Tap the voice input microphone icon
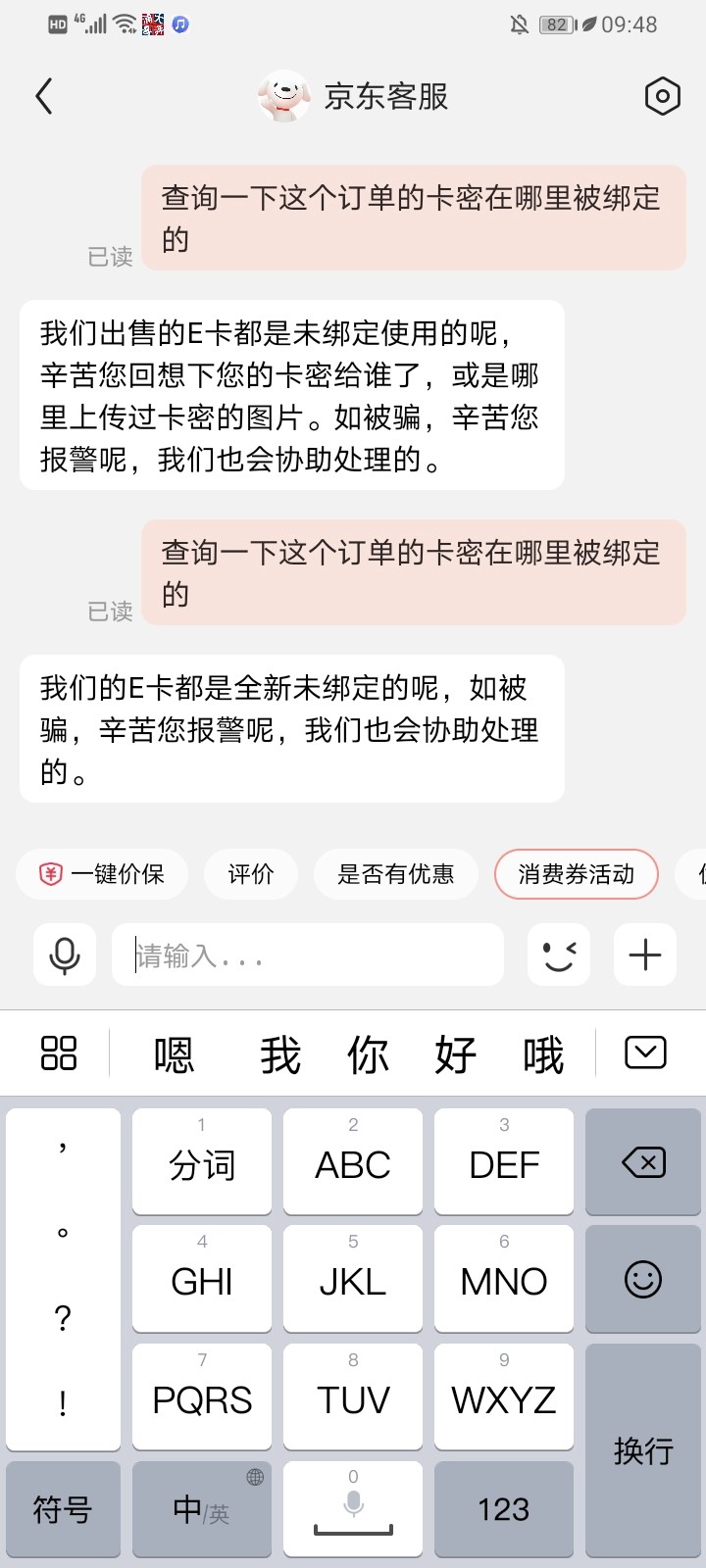The height and width of the screenshot is (1568, 706). (64, 954)
